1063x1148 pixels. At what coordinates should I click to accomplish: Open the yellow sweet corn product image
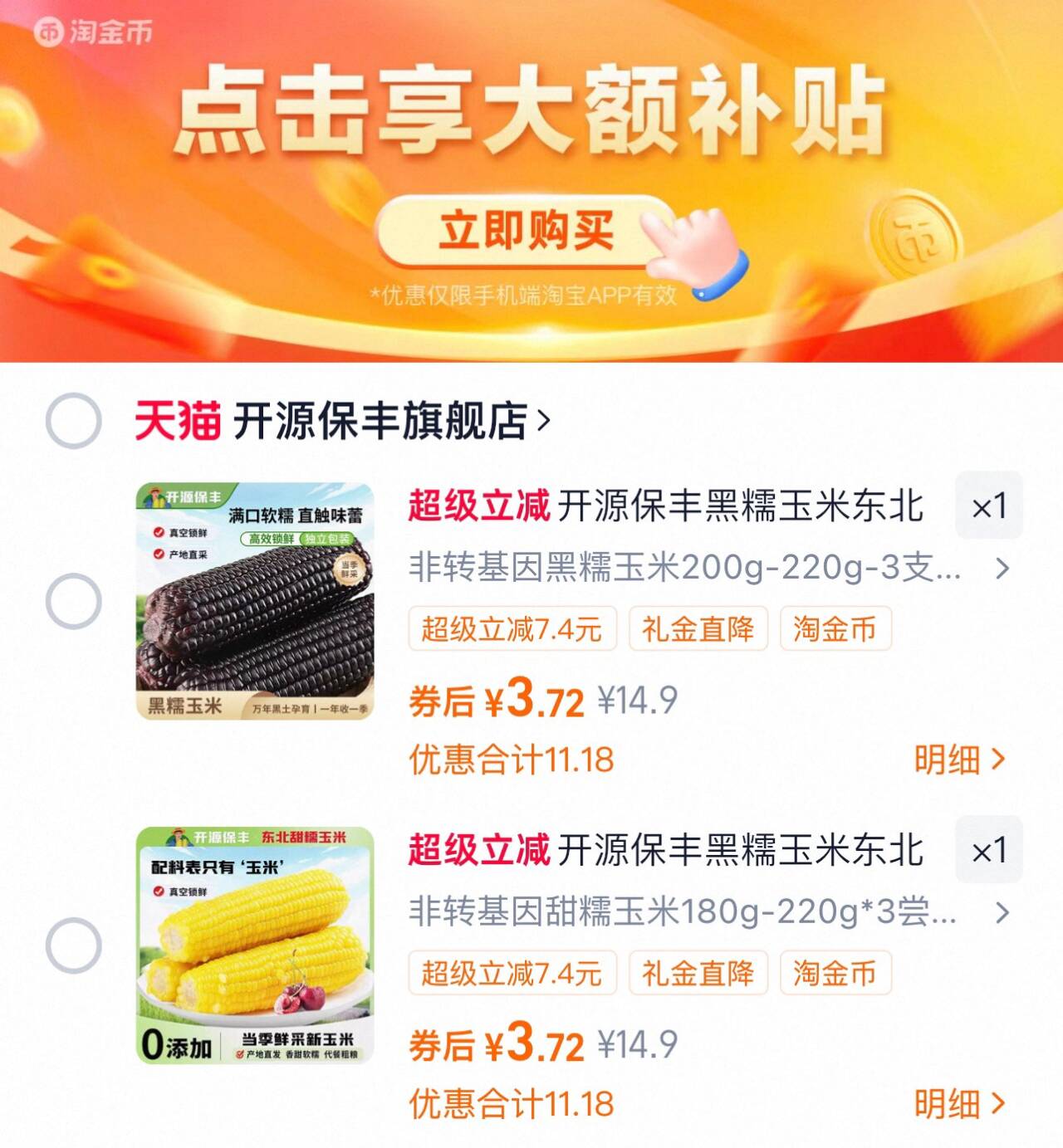click(x=255, y=945)
